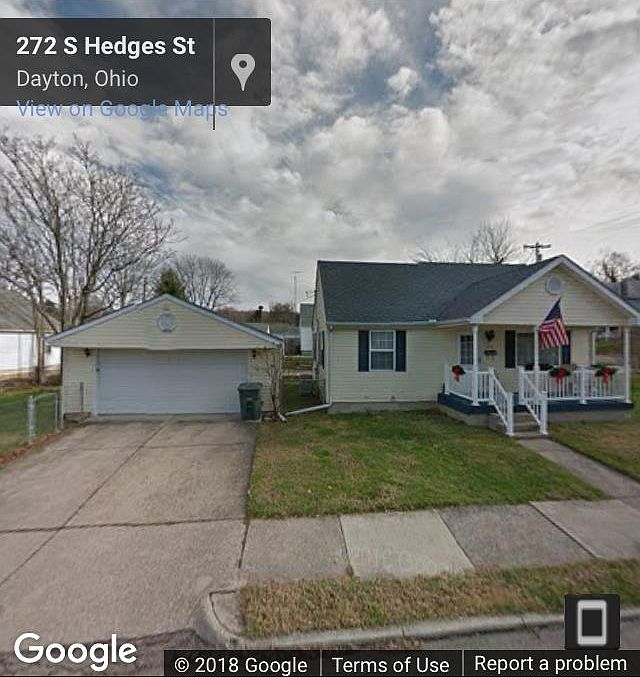Tap the phone orientation icon
Viewport: 640px width, 677px height.
point(592,622)
